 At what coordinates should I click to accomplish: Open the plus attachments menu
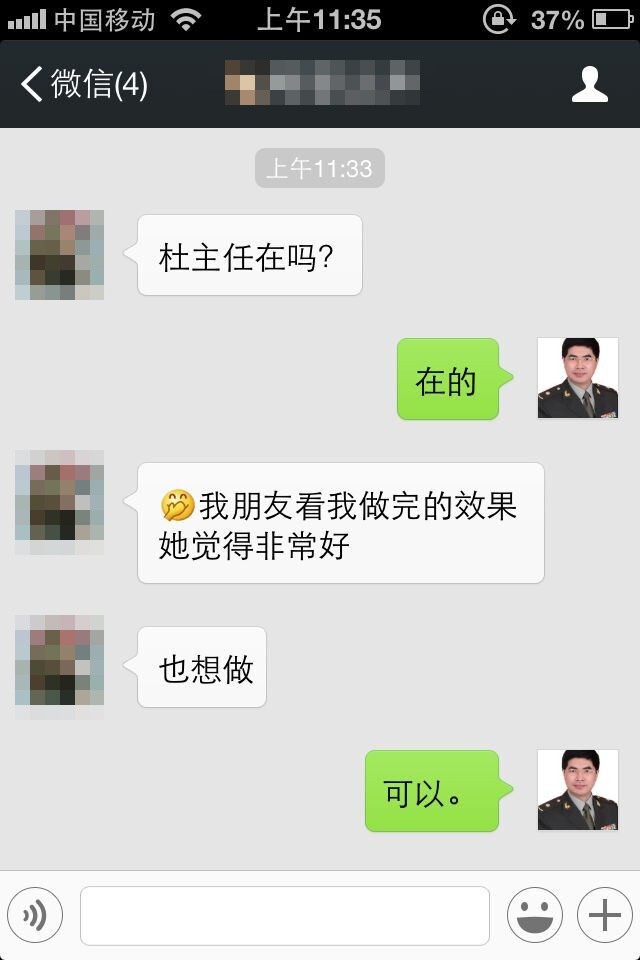tap(604, 915)
